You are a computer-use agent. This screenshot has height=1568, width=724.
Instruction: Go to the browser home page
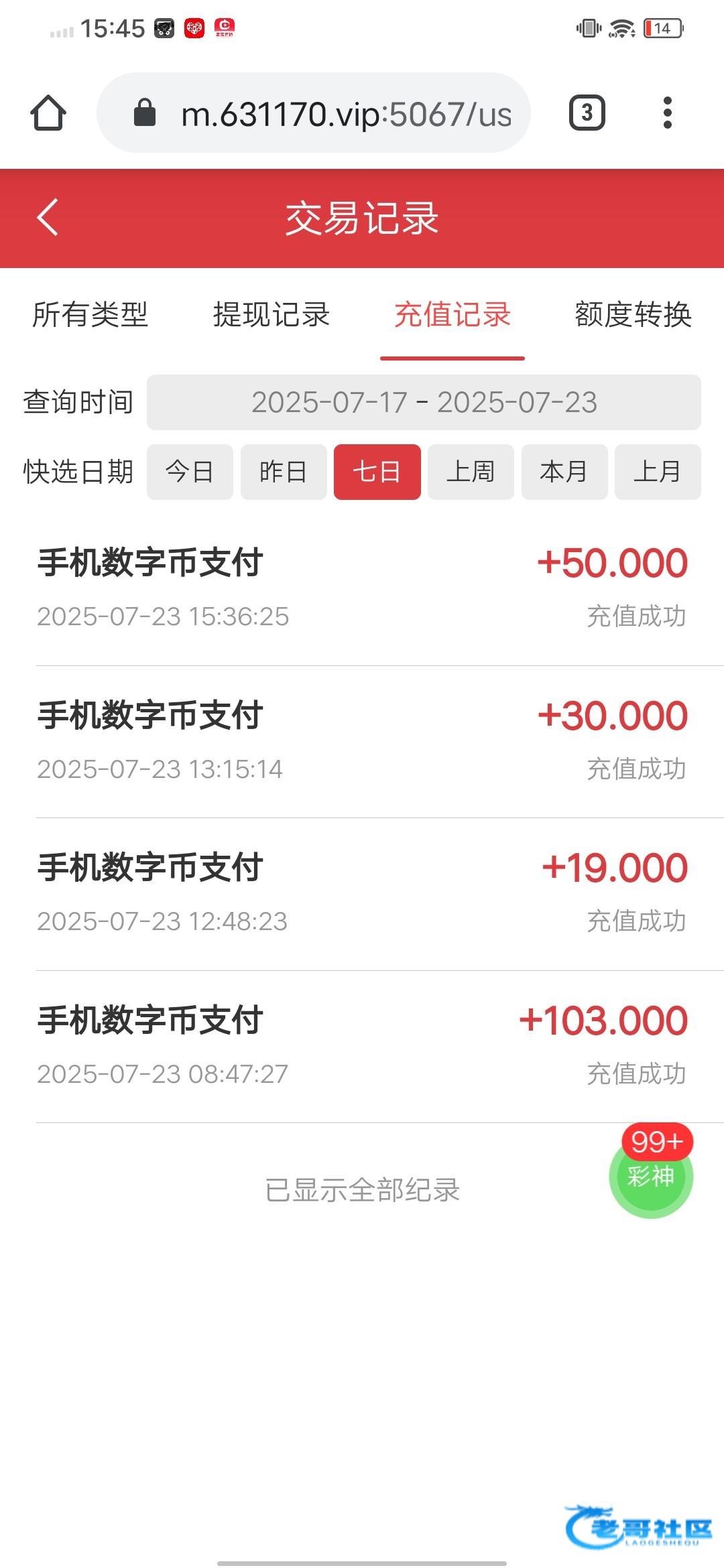pyautogui.click(x=48, y=113)
